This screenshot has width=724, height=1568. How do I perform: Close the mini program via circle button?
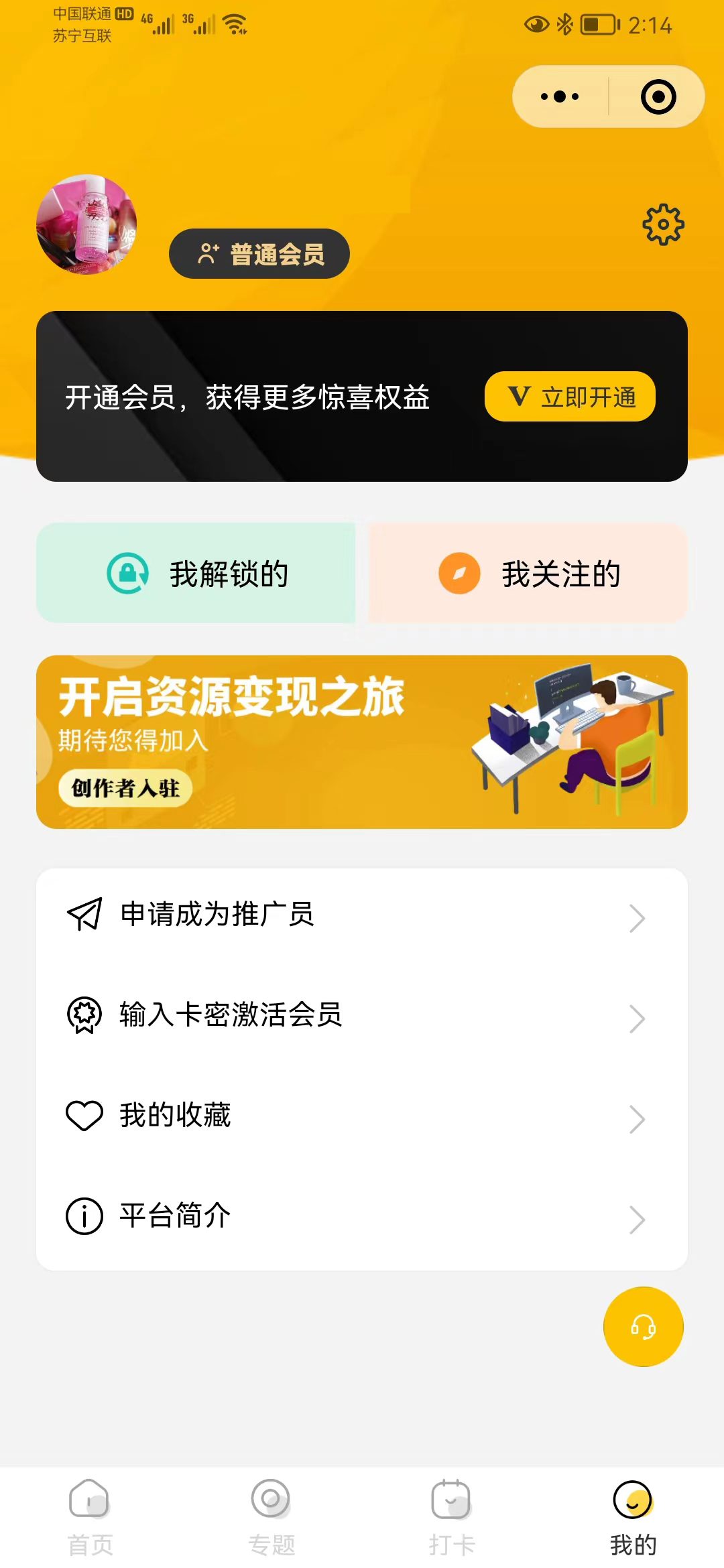[658, 97]
